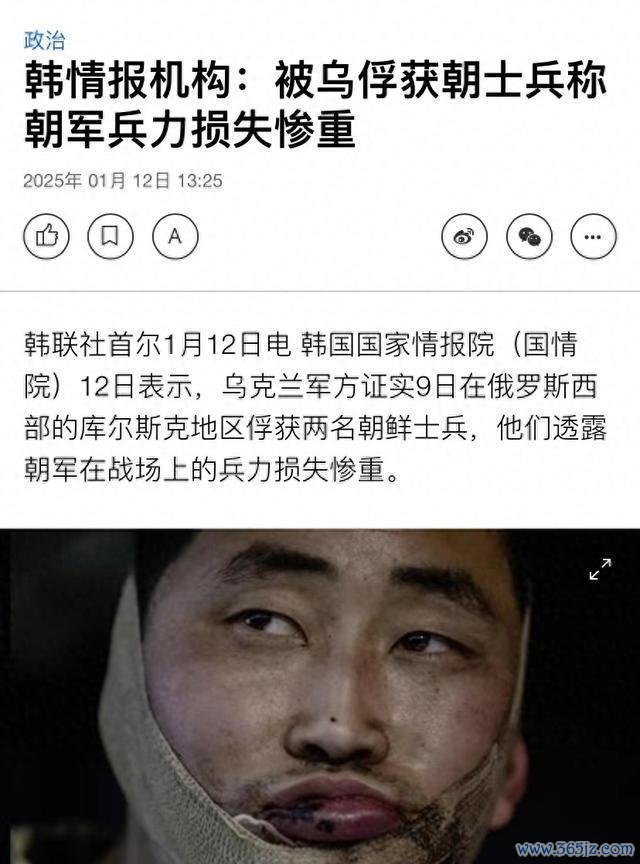Open the 政治 category link
The height and width of the screenshot is (864, 640).
44,41
